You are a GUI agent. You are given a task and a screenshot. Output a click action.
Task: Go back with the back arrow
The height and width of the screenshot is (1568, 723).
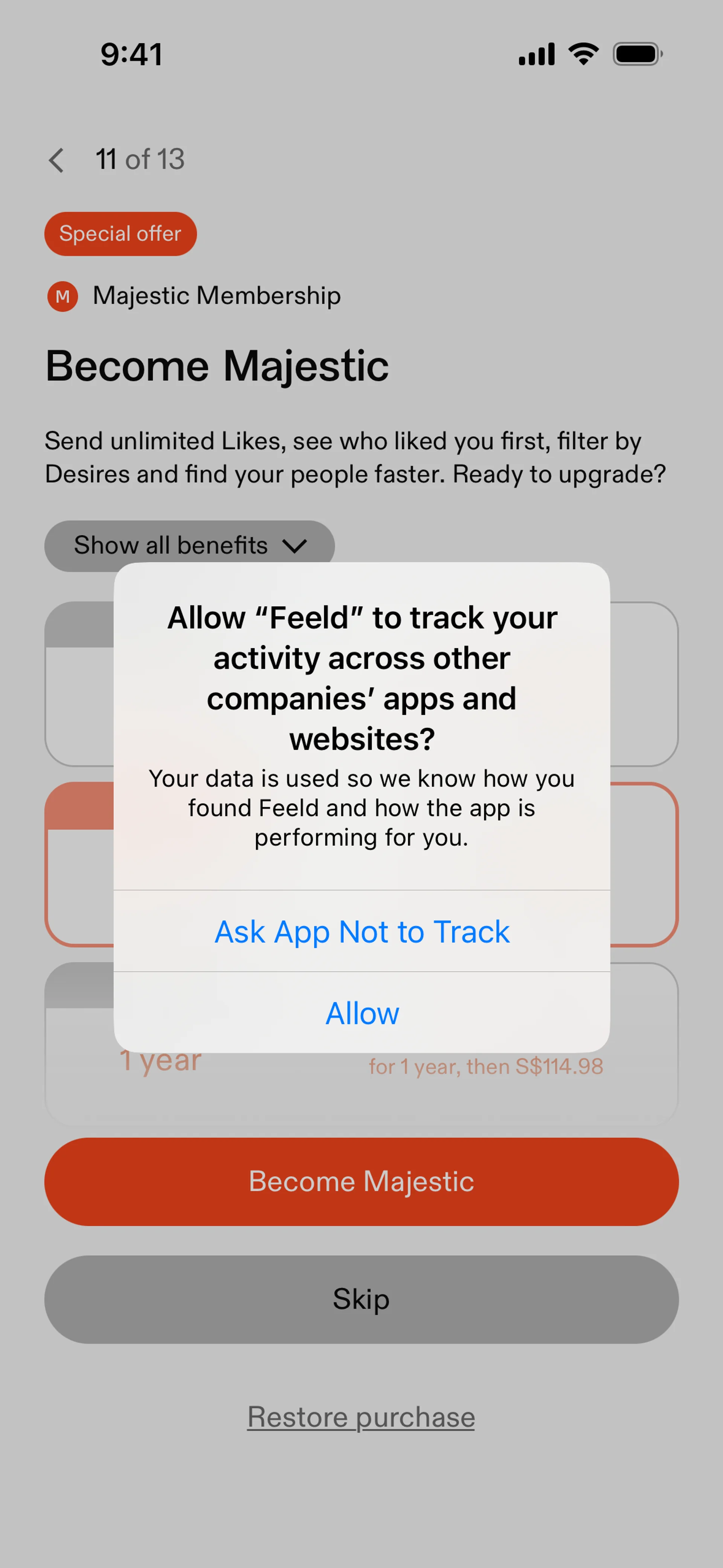tap(56, 160)
